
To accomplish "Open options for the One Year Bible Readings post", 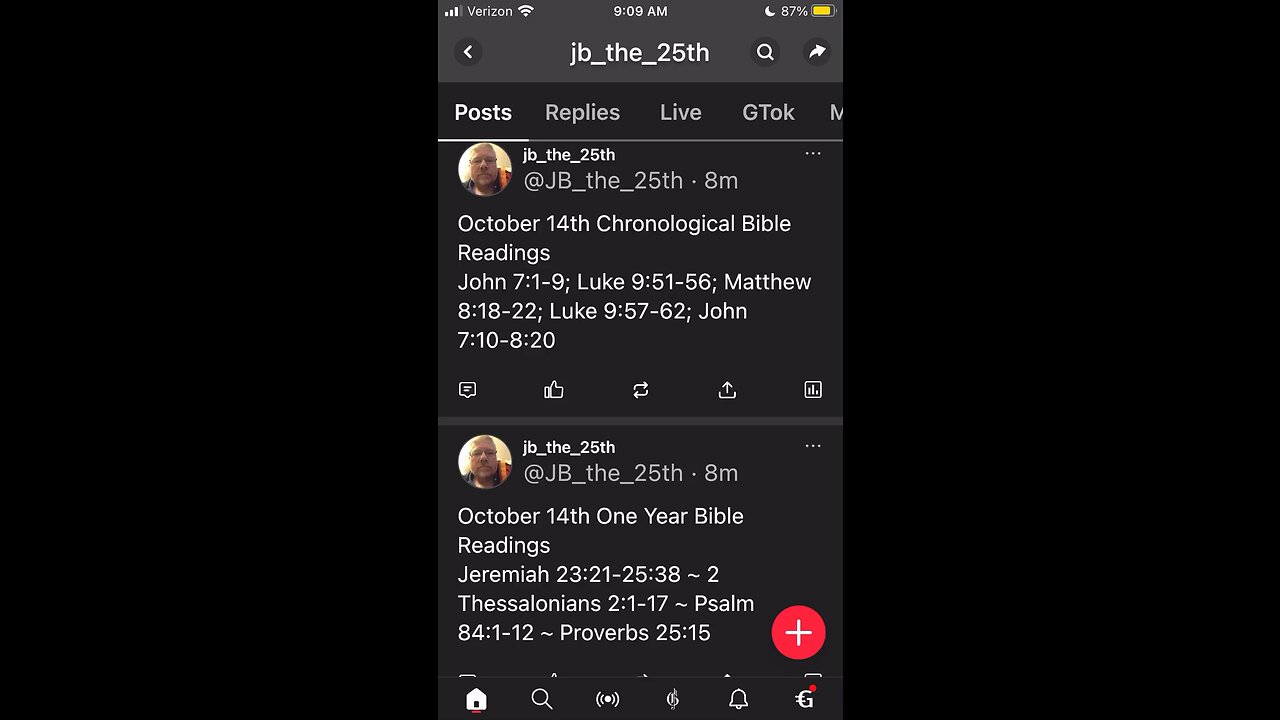I will point(813,446).
